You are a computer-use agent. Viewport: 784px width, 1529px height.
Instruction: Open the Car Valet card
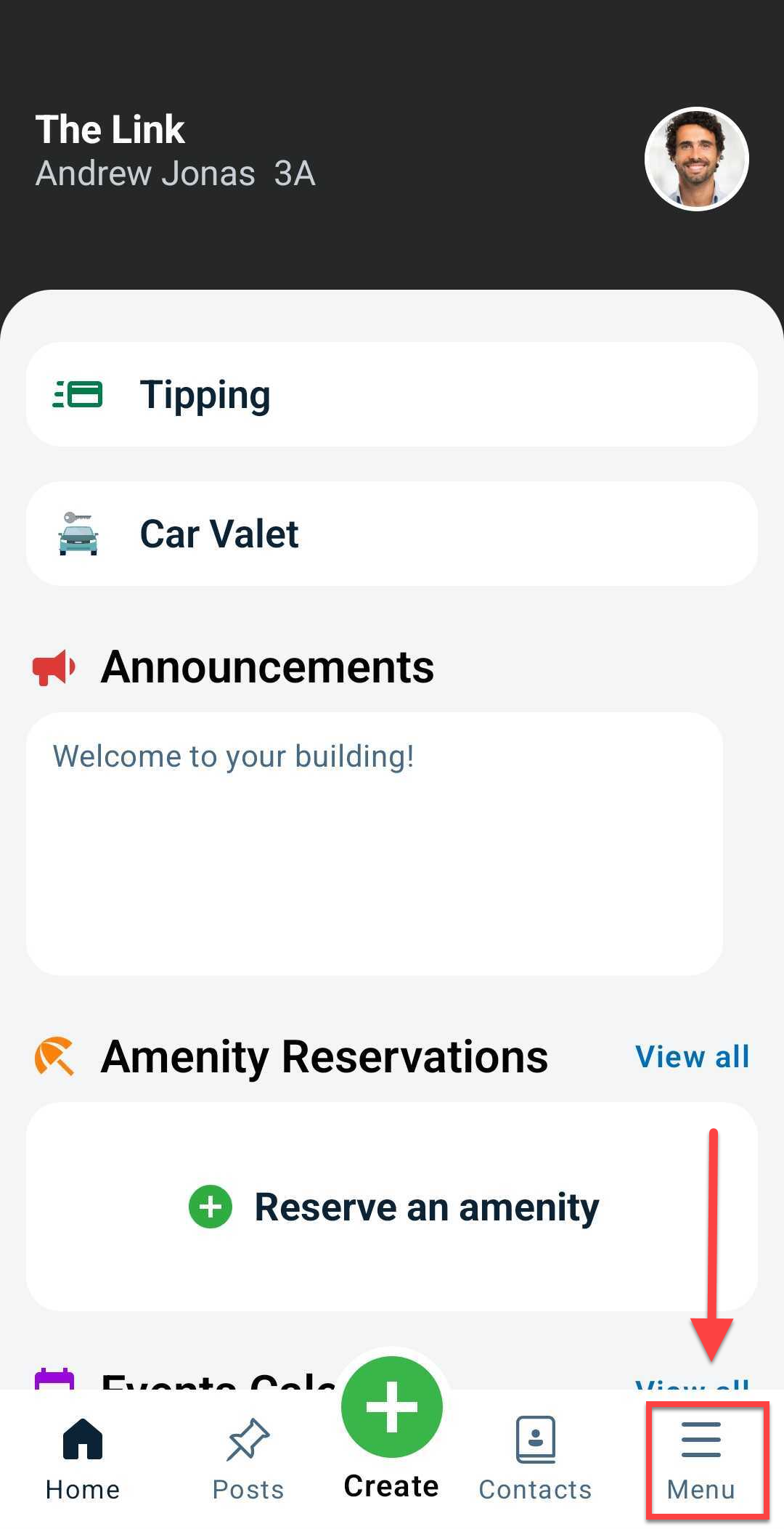[392, 534]
